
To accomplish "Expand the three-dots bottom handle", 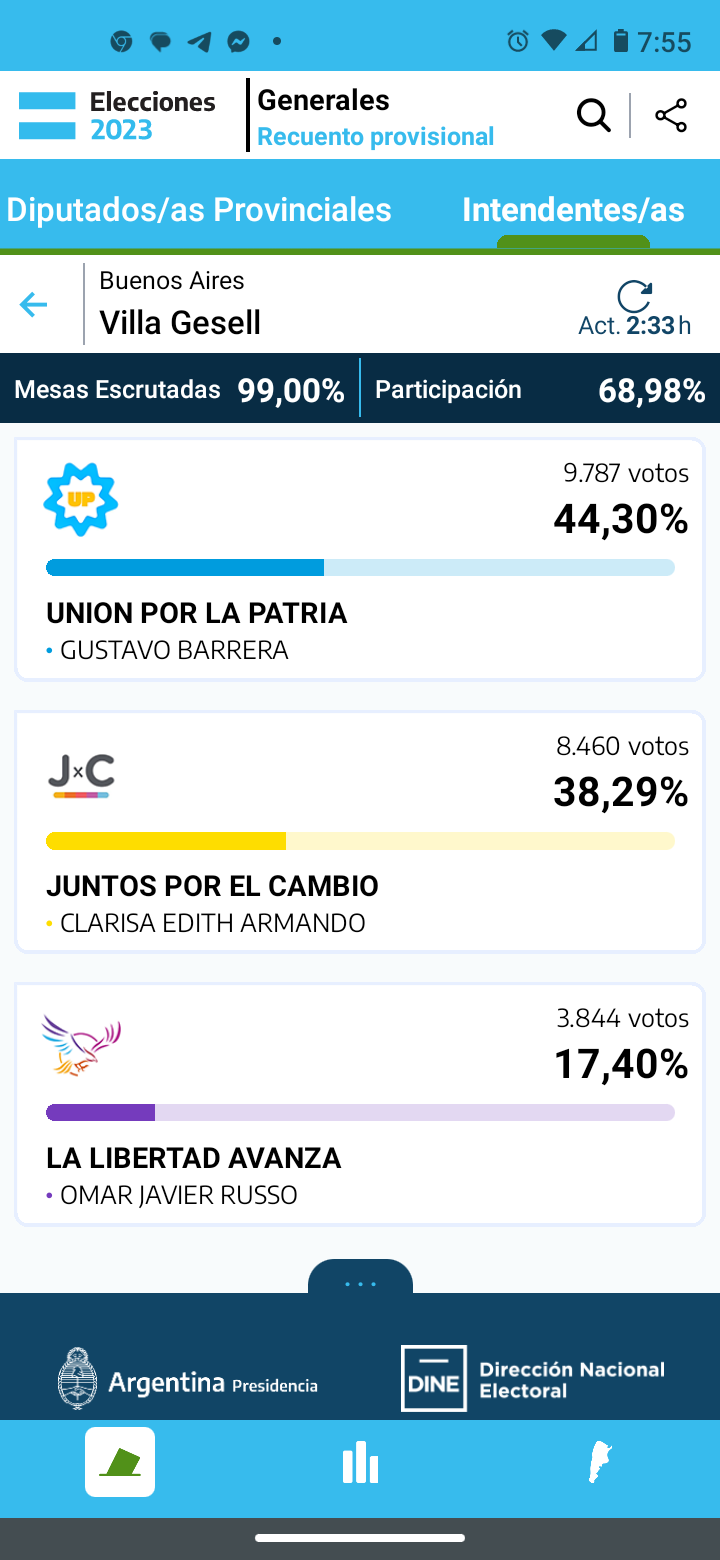I will pos(360,1277).
